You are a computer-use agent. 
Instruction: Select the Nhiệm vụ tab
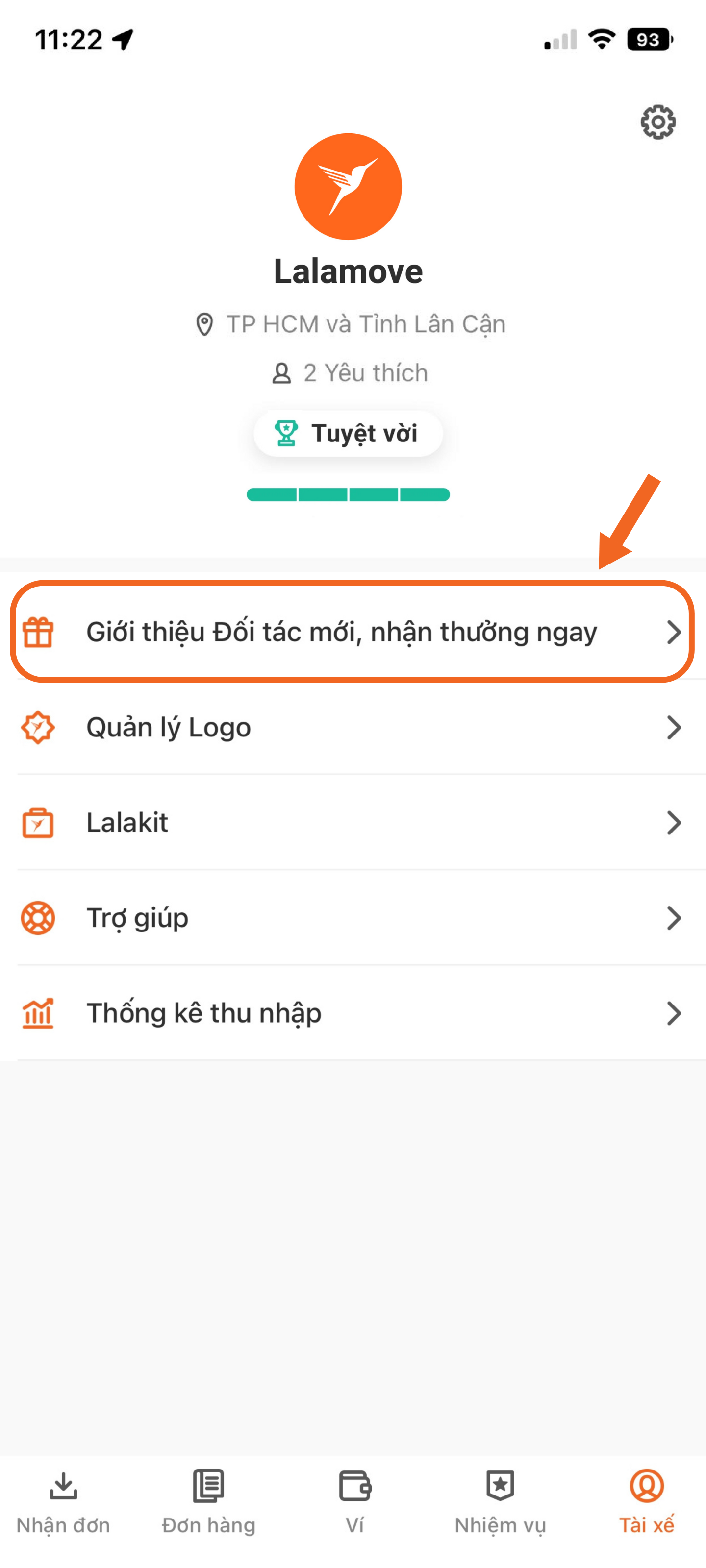point(500,1501)
